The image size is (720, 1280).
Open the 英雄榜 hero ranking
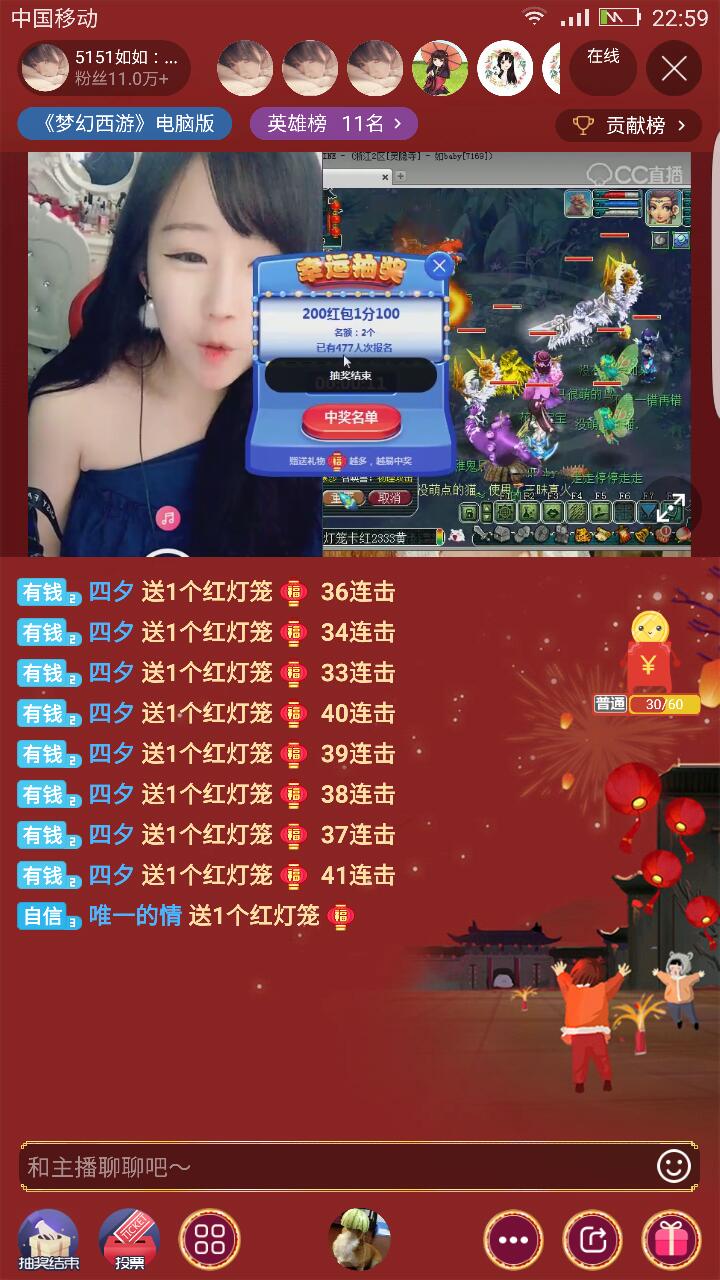[333, 124]
